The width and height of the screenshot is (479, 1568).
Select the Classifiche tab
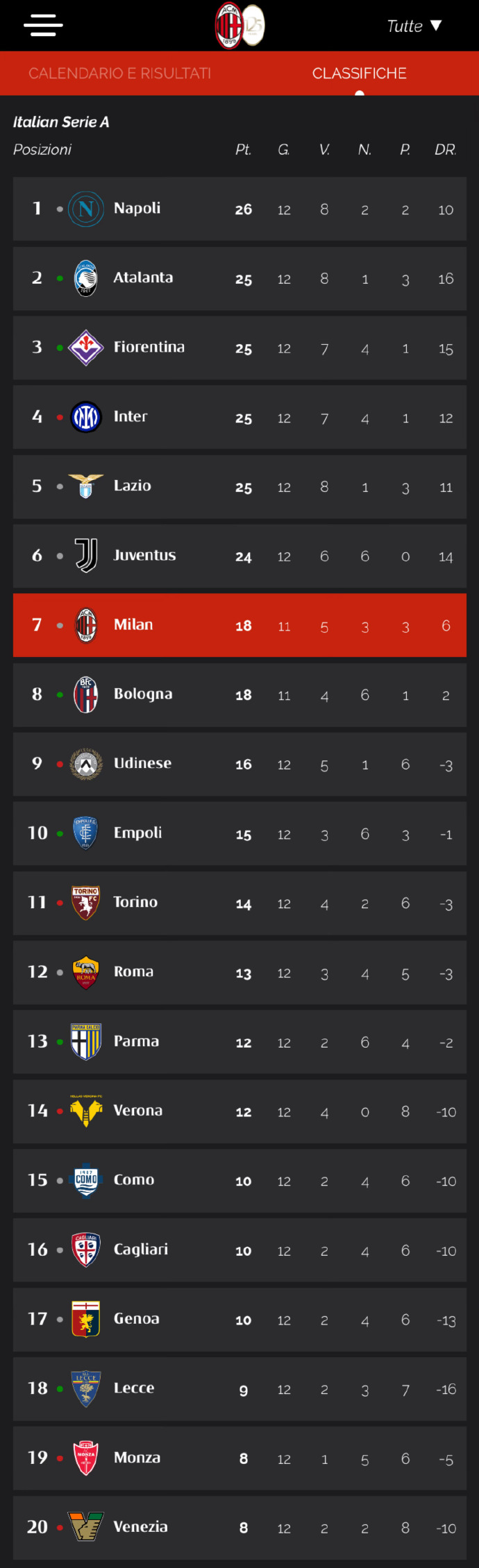coord(359,74)
